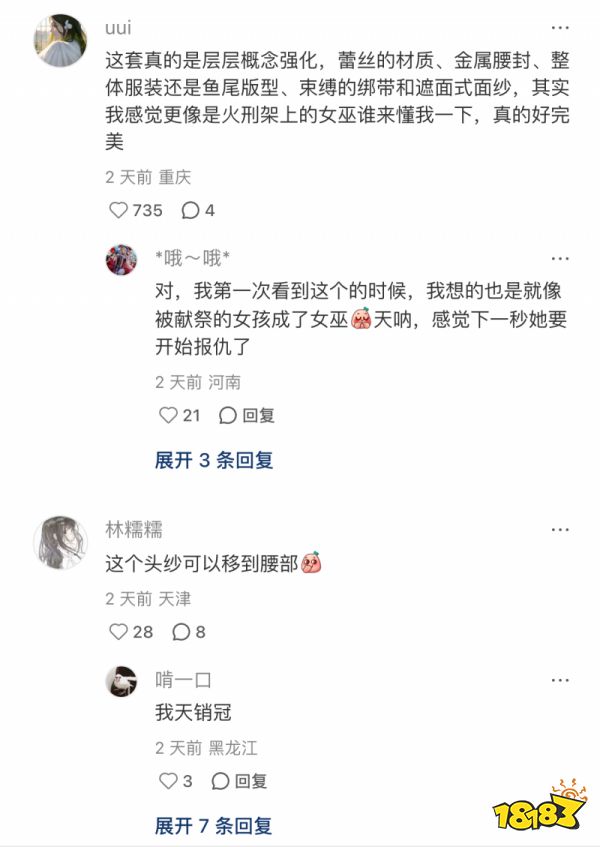Visit *哦～哦* user profile avatar

point(121,259)
